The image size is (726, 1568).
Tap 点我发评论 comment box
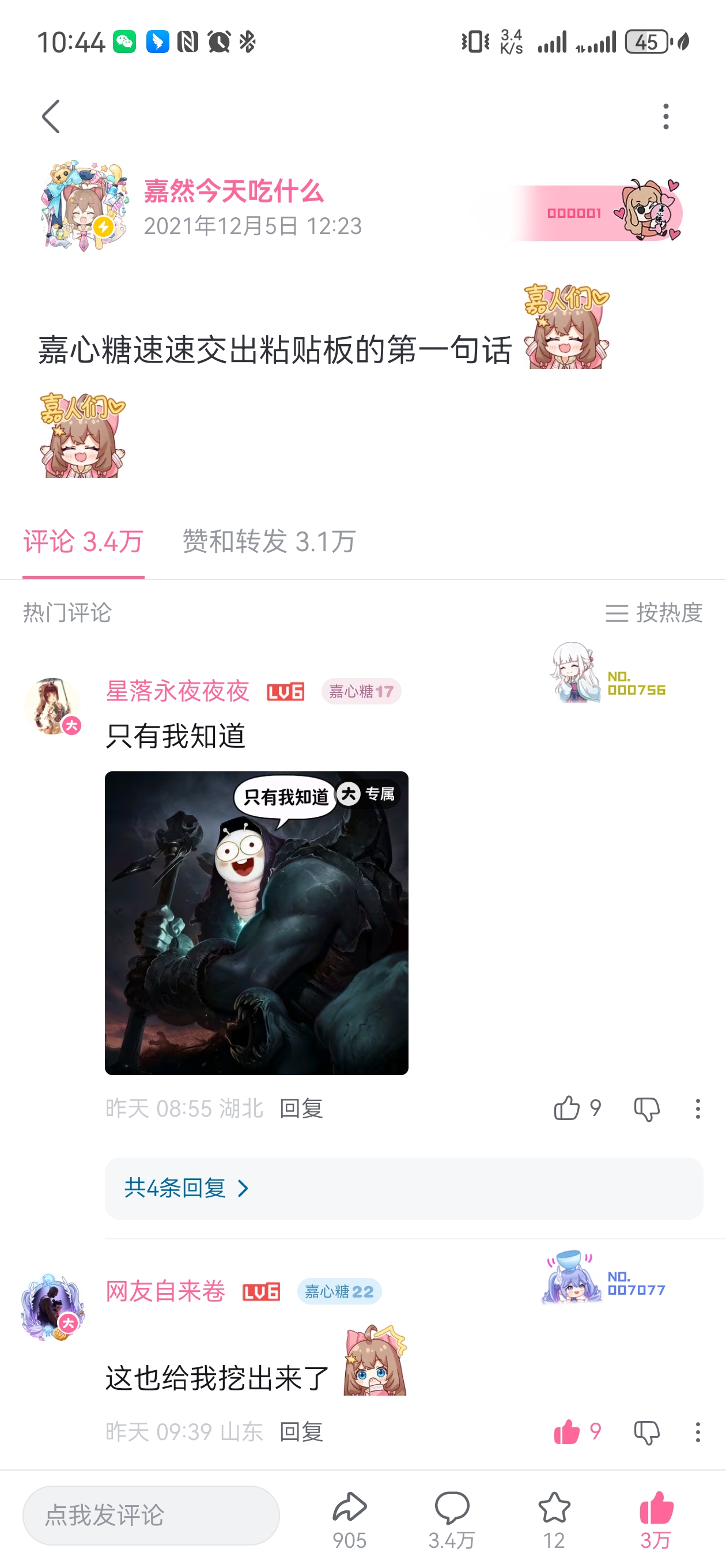pos(151,1515)
